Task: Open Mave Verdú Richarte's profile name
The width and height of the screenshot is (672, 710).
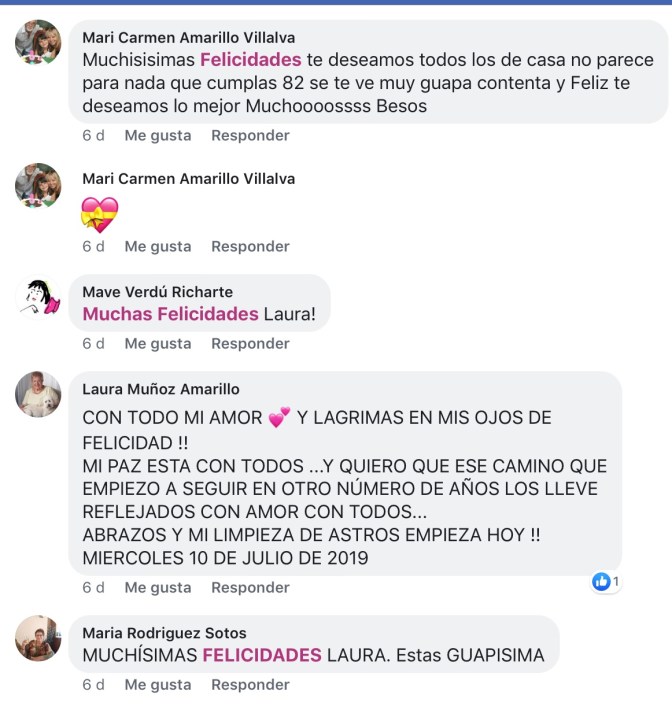Action: pos(157,292)
